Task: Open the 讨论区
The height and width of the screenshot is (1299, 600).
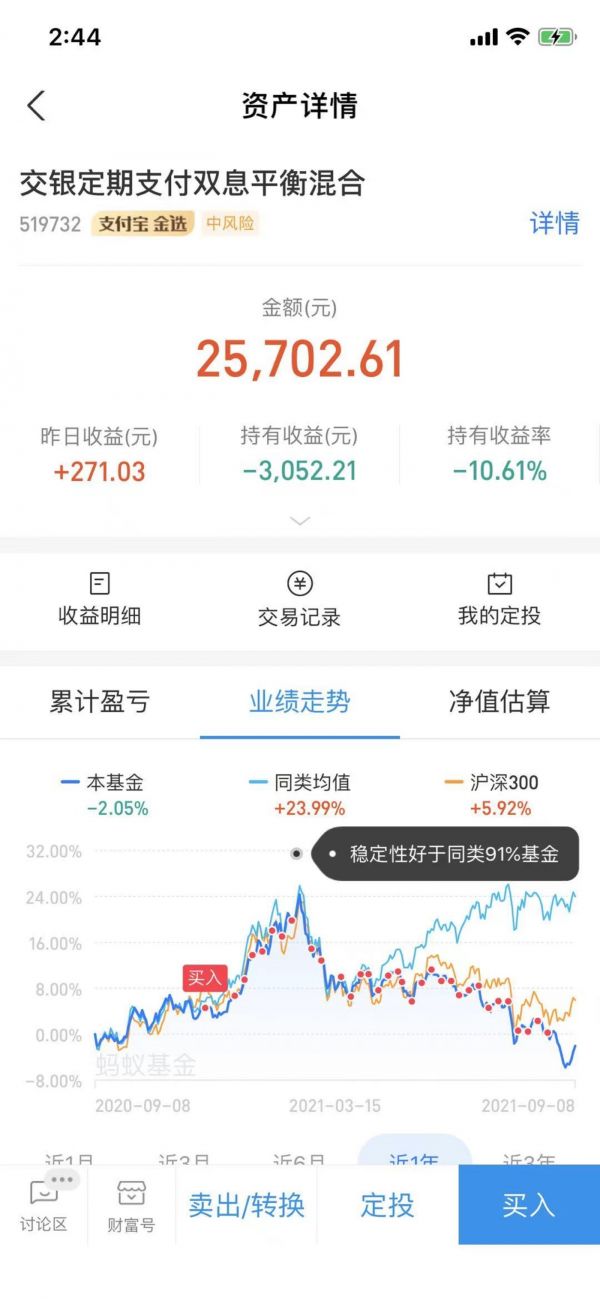Action: tap(44, 1205)
